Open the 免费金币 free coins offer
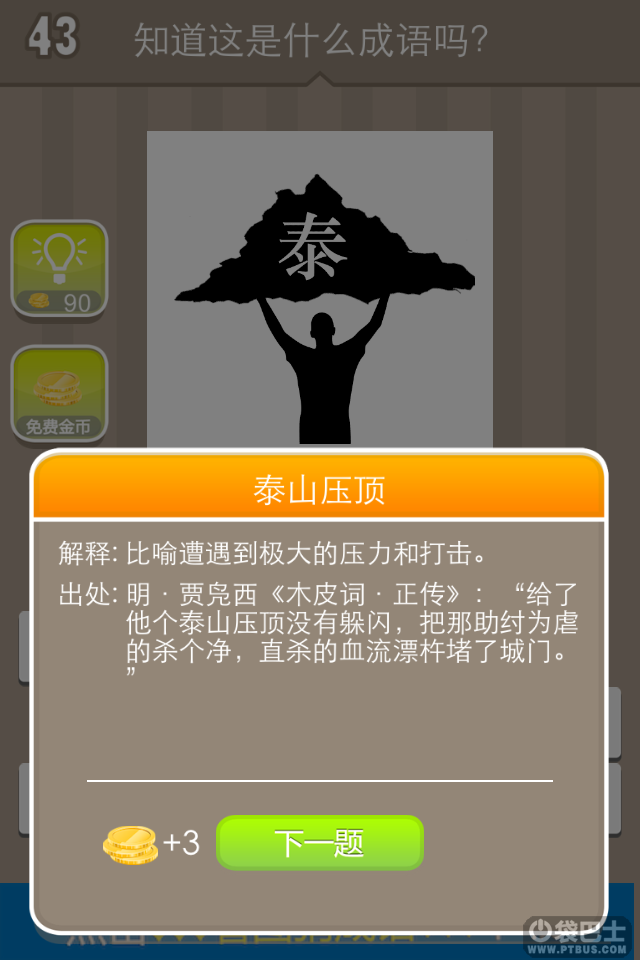 click(x=59, y=394)
